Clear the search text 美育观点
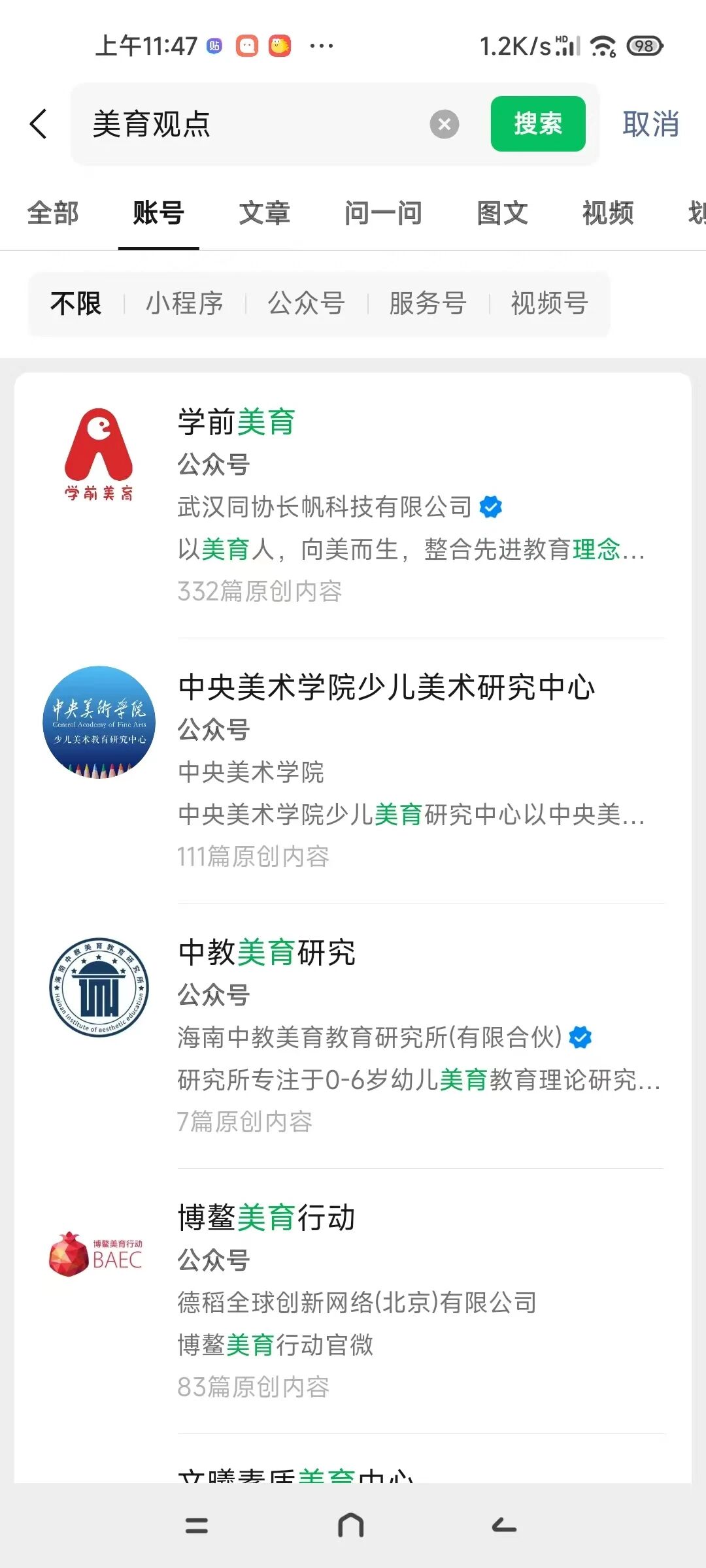 [x=445, y=124]
